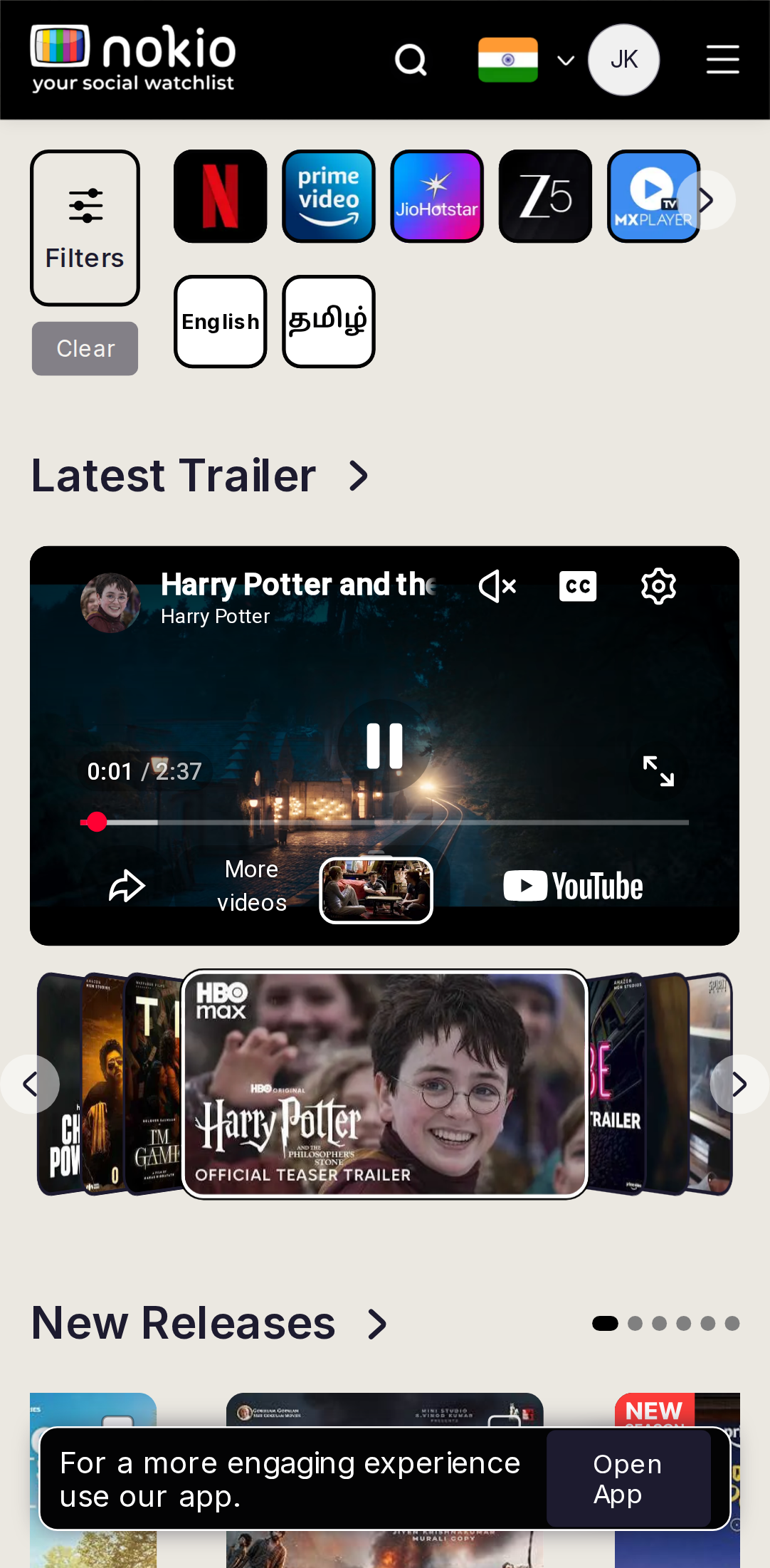Share the trailer video
770x1568 pixels.
(127, 887)
